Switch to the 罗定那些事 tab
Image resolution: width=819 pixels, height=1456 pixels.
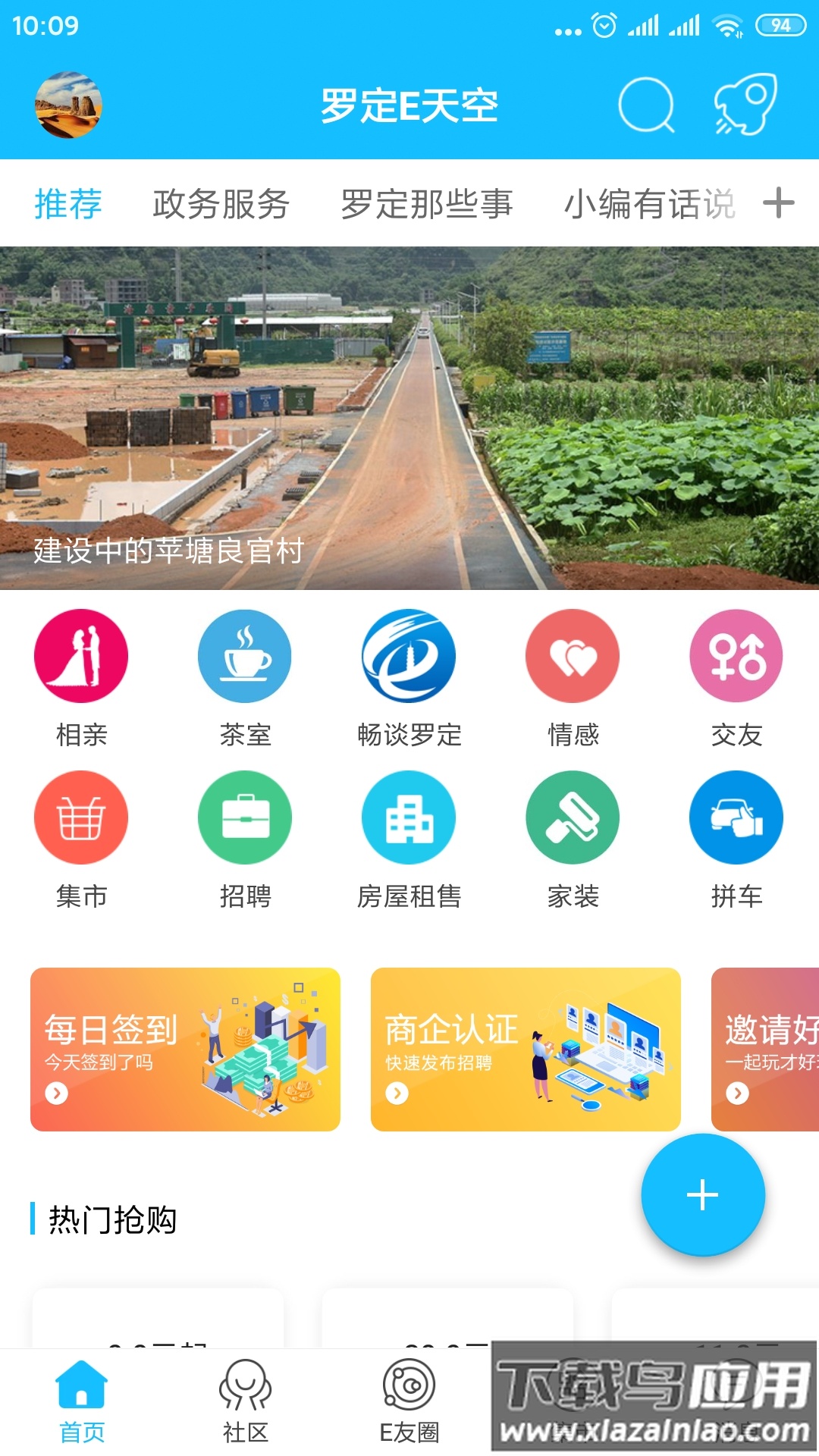[x=429, y=202]
